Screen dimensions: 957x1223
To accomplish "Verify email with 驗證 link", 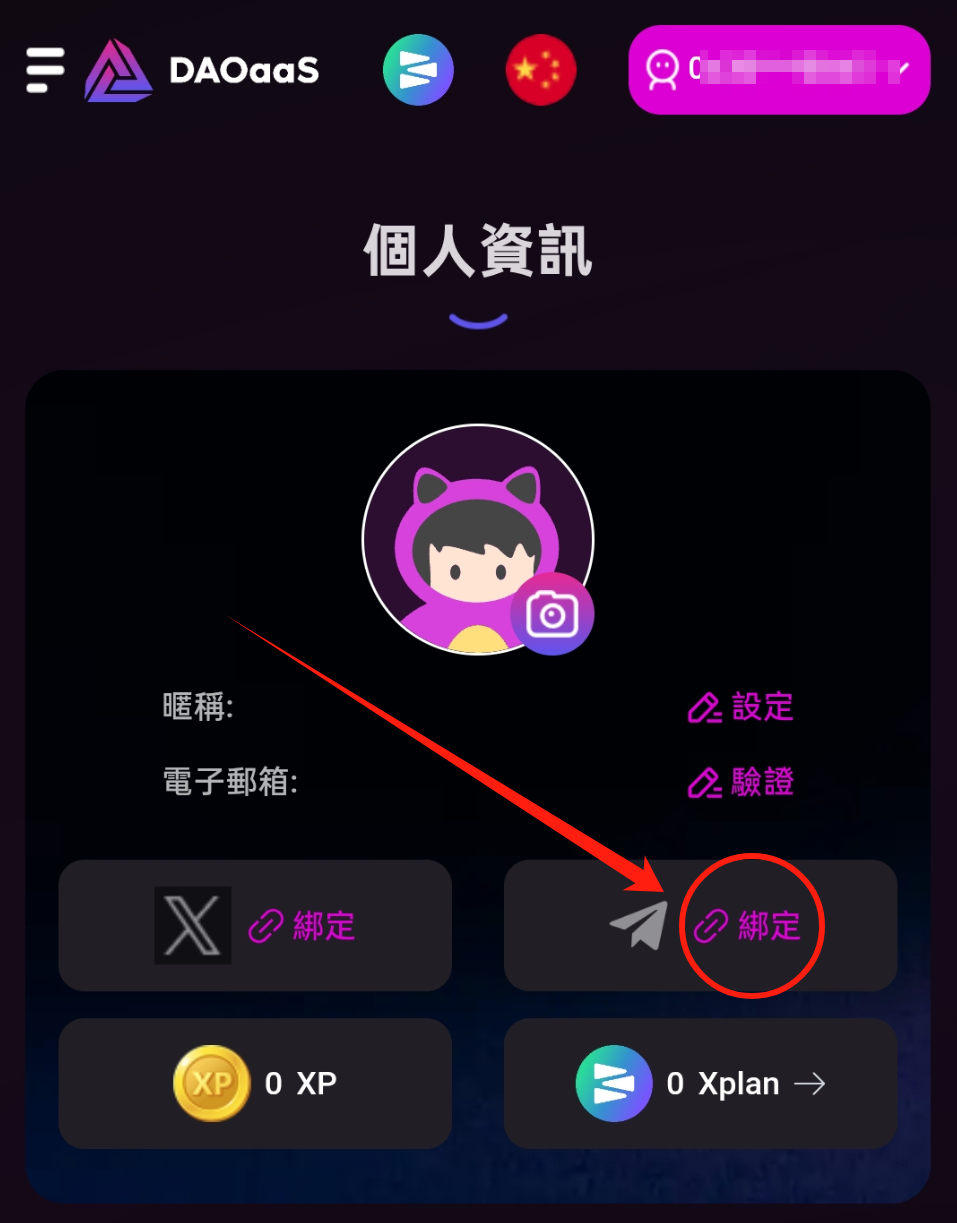I will 741,782.
